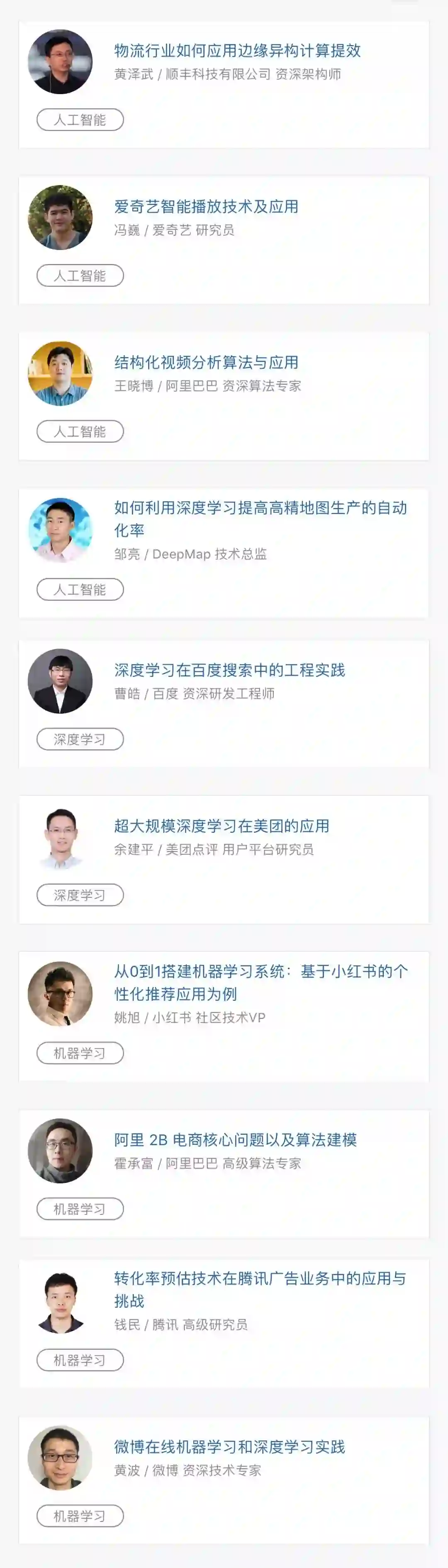Open talk 爱奇艺智能播放技术及应用
Screen dimensions: 448x1568
click(206, 207)
